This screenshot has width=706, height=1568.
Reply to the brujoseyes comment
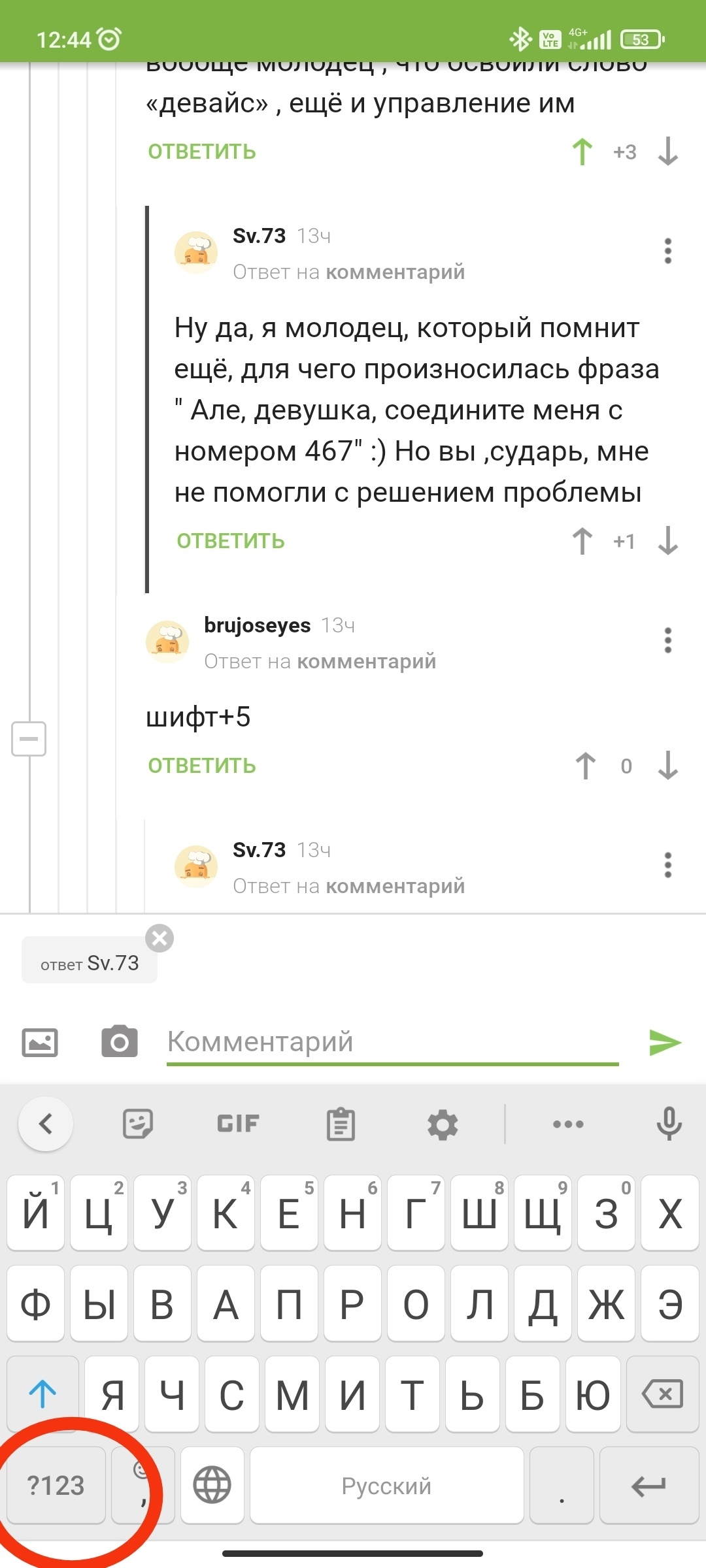pos(202,766)
